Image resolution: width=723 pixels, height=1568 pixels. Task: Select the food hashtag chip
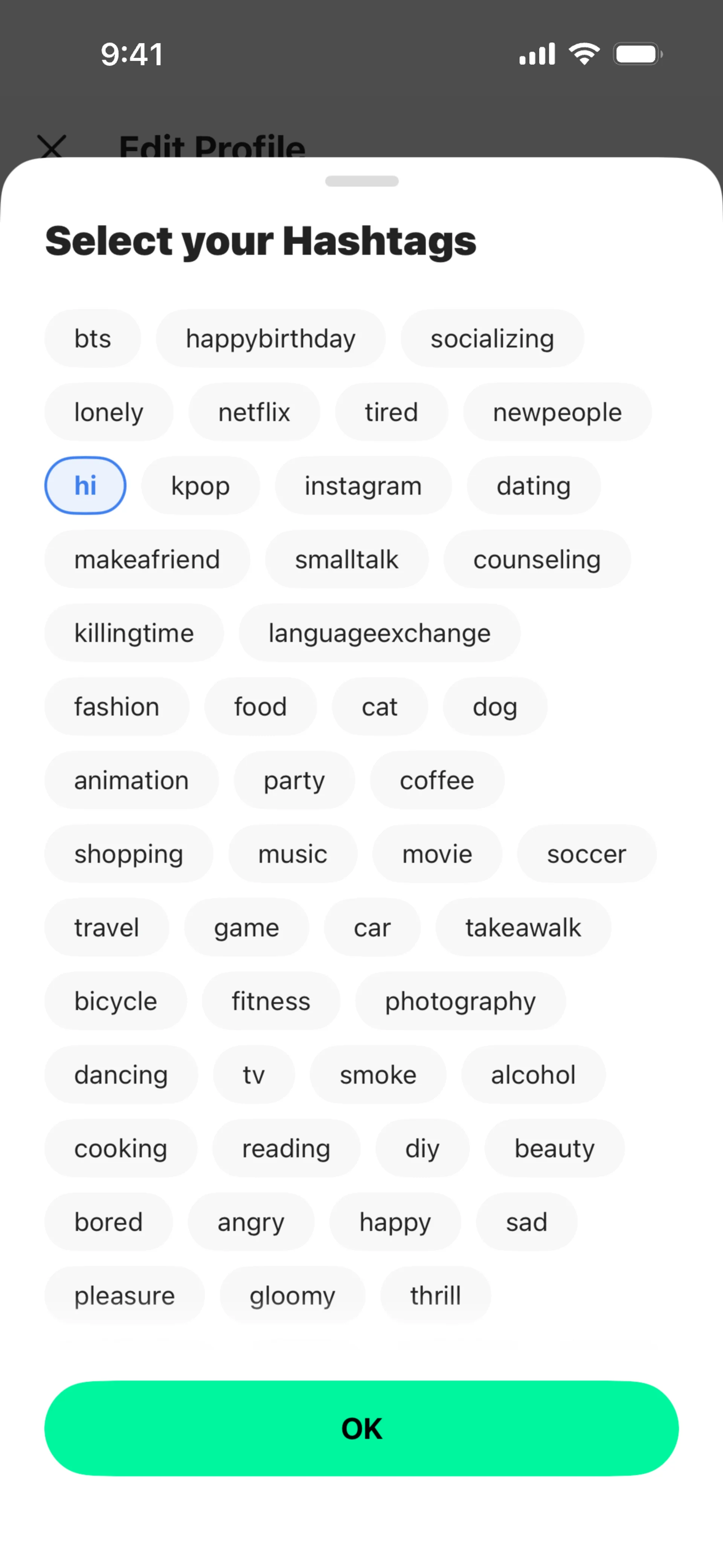pyautogui.click(x=260, y=707)
